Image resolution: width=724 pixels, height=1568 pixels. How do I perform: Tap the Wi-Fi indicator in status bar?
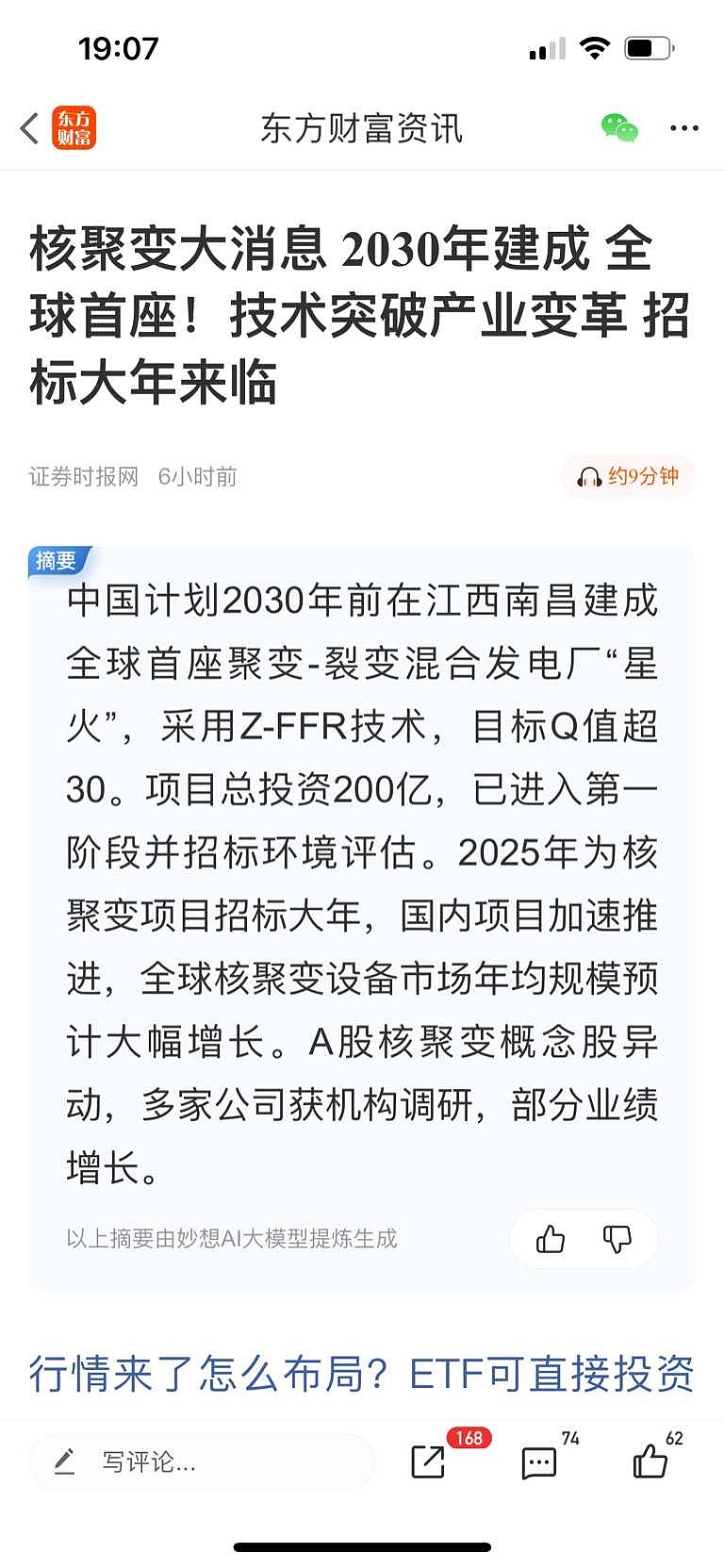click(x=594, y=47)
